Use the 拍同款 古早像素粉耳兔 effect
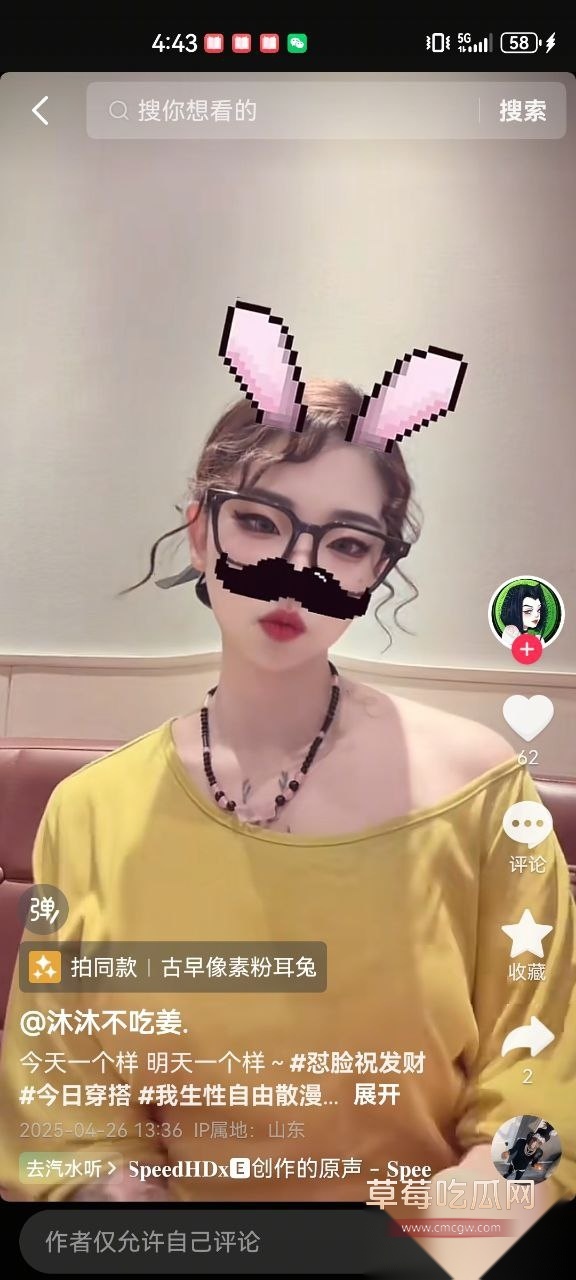The image size is (576, 1280). (173, 967)
